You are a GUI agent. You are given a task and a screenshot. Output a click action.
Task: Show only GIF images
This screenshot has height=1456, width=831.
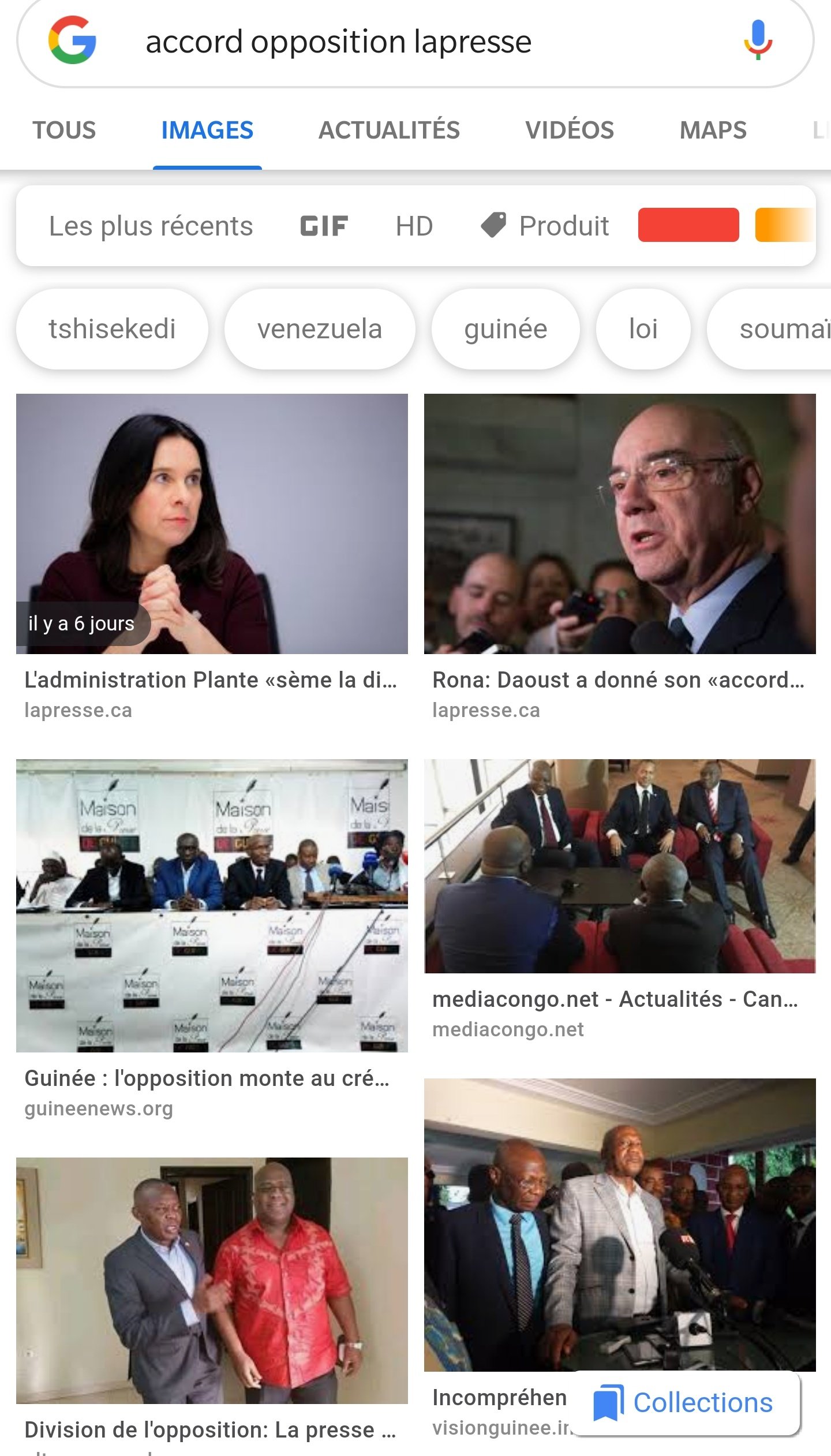324,226
